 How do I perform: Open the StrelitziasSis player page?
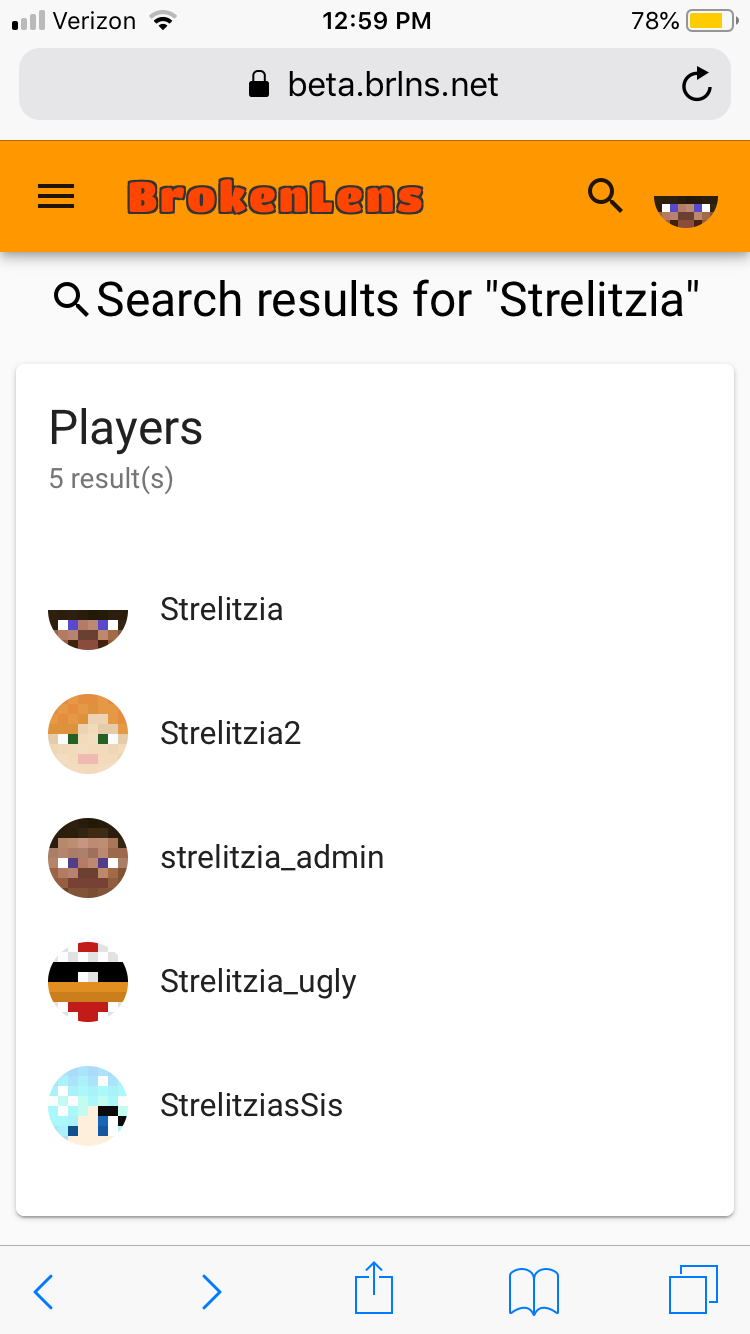375,1106
